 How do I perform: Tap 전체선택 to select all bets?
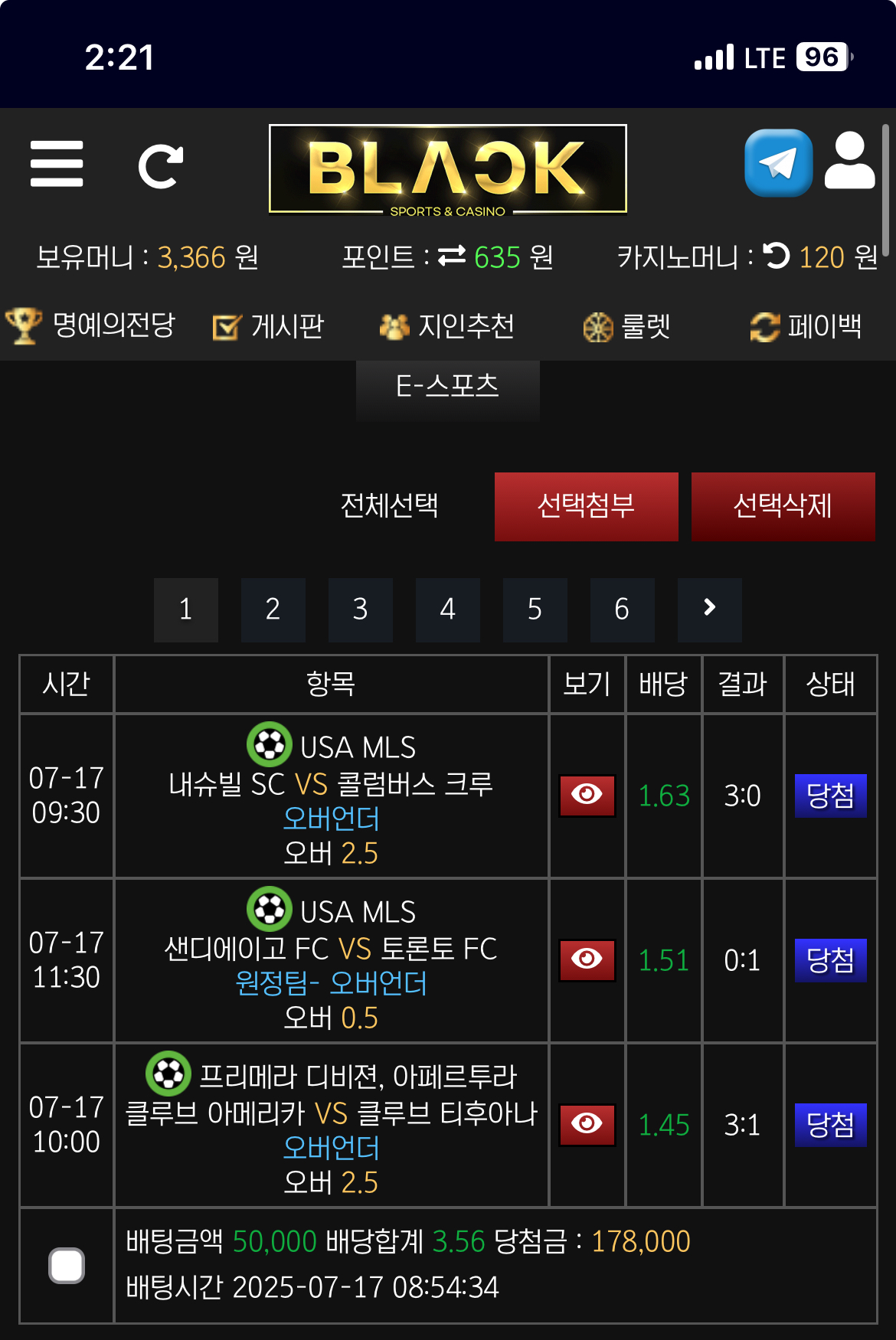389,506
